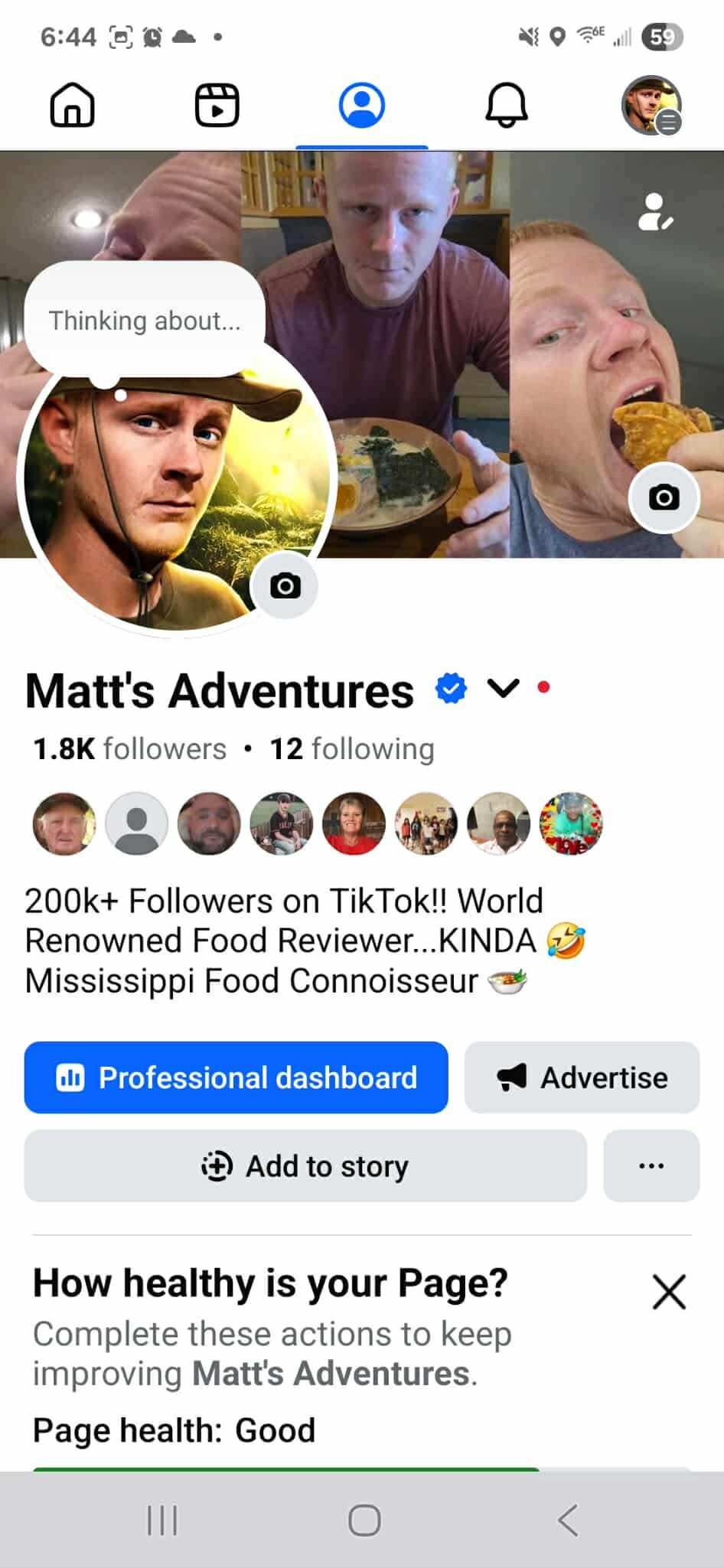
Task: Expand the profile switcher chevron
Action: pos(503,689)
